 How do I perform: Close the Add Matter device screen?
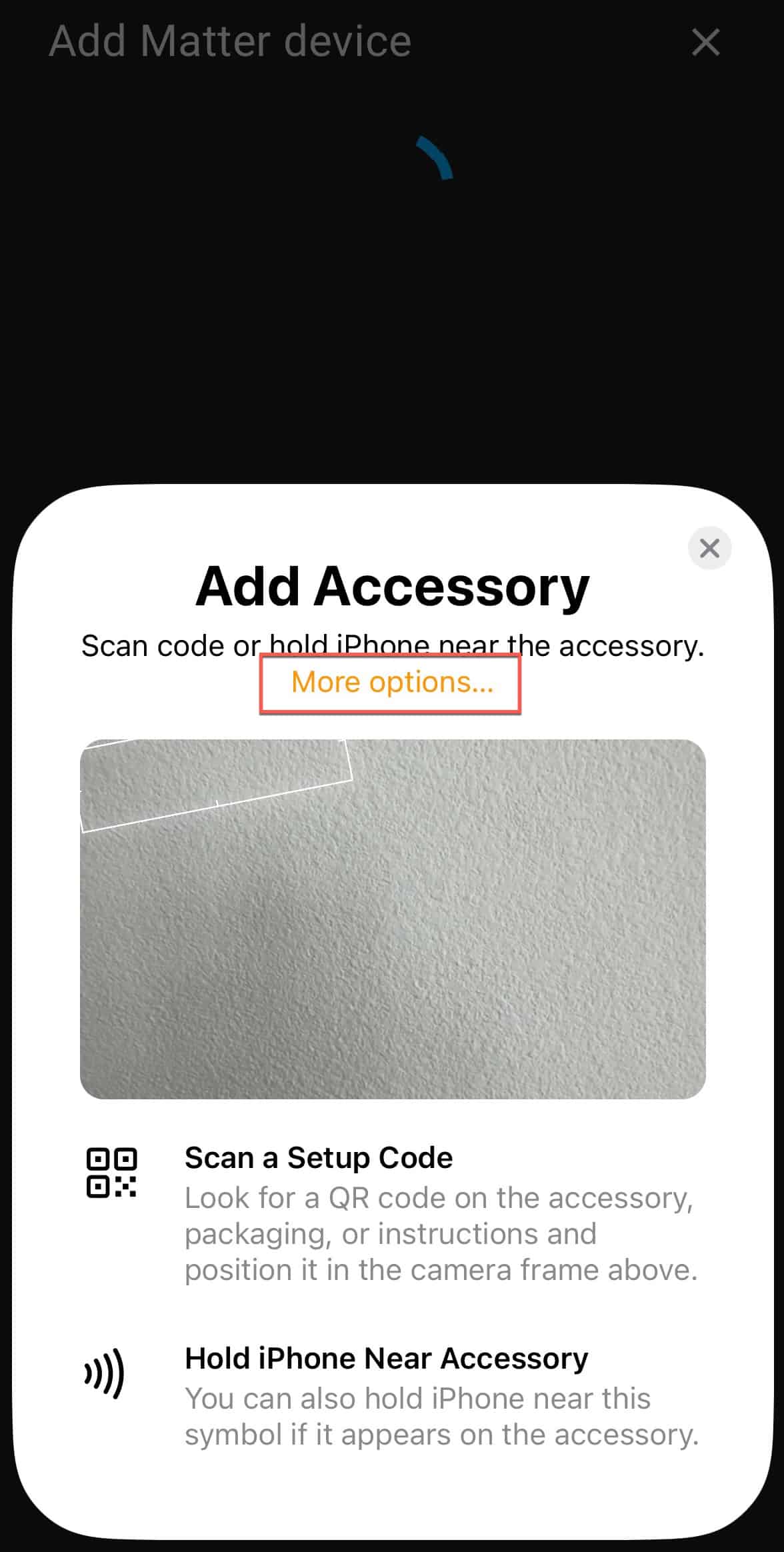705,42
